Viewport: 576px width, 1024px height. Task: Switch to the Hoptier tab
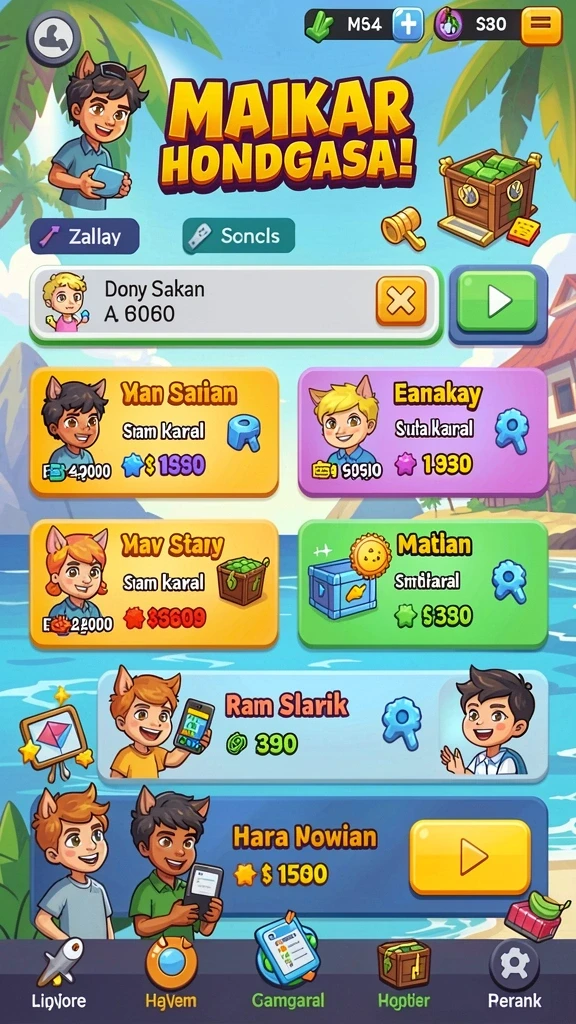(404, 976)
